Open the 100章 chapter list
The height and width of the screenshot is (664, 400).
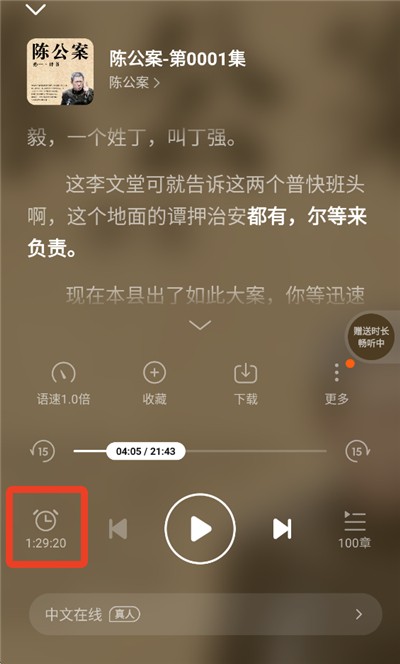(x=354, y=529)
